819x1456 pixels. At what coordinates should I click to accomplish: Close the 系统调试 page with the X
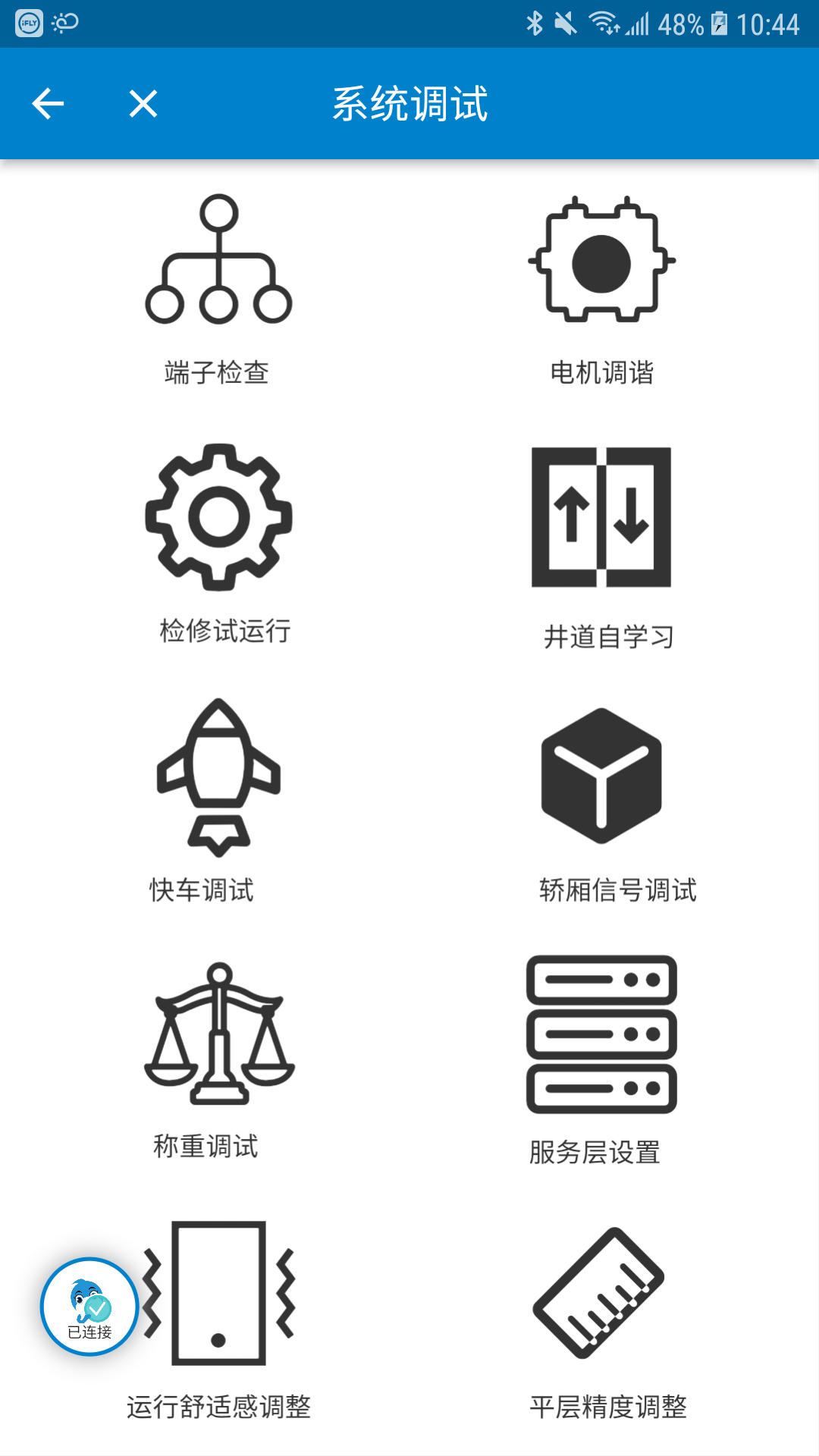click(143, 104)
